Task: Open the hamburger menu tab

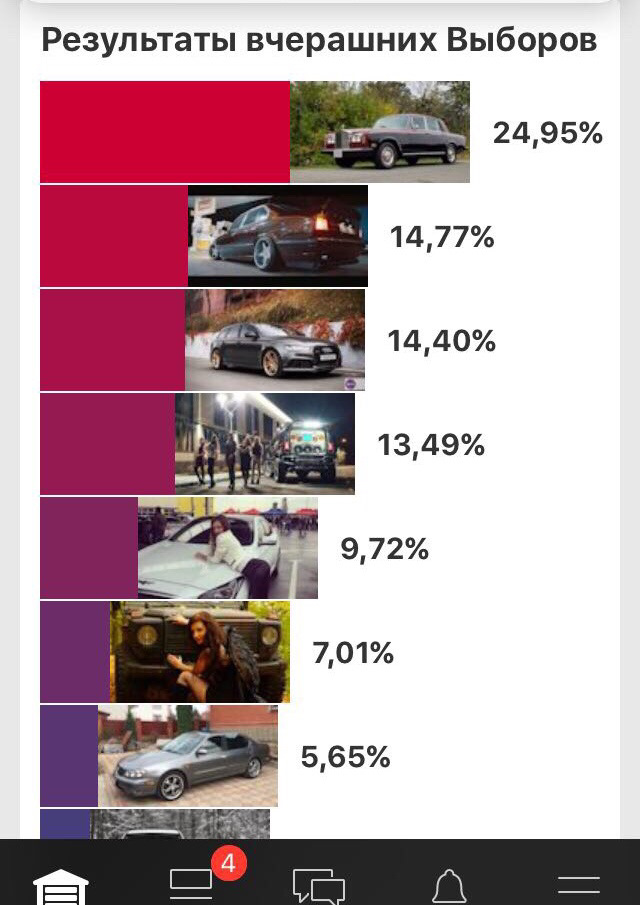Action: [578, 886]
